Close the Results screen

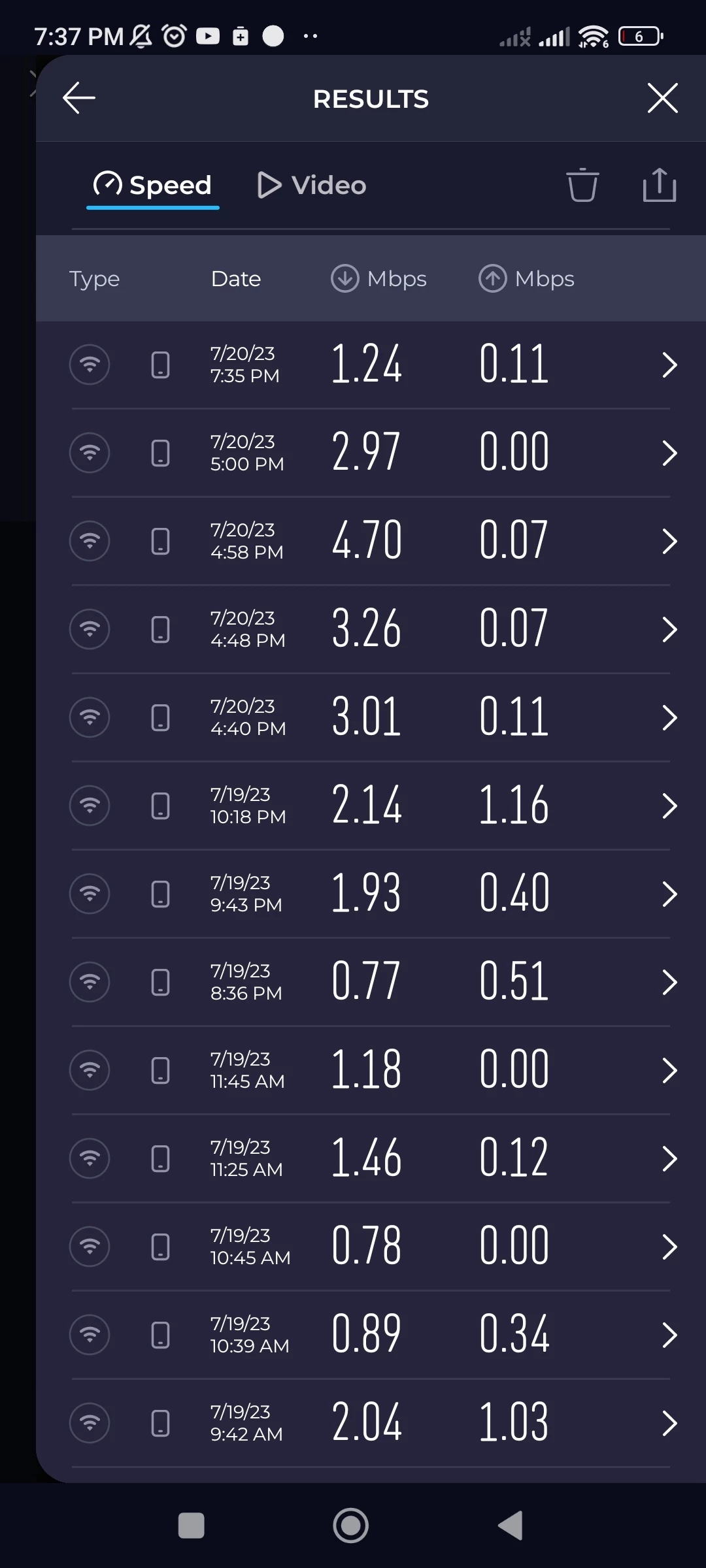tap(662, 99)
